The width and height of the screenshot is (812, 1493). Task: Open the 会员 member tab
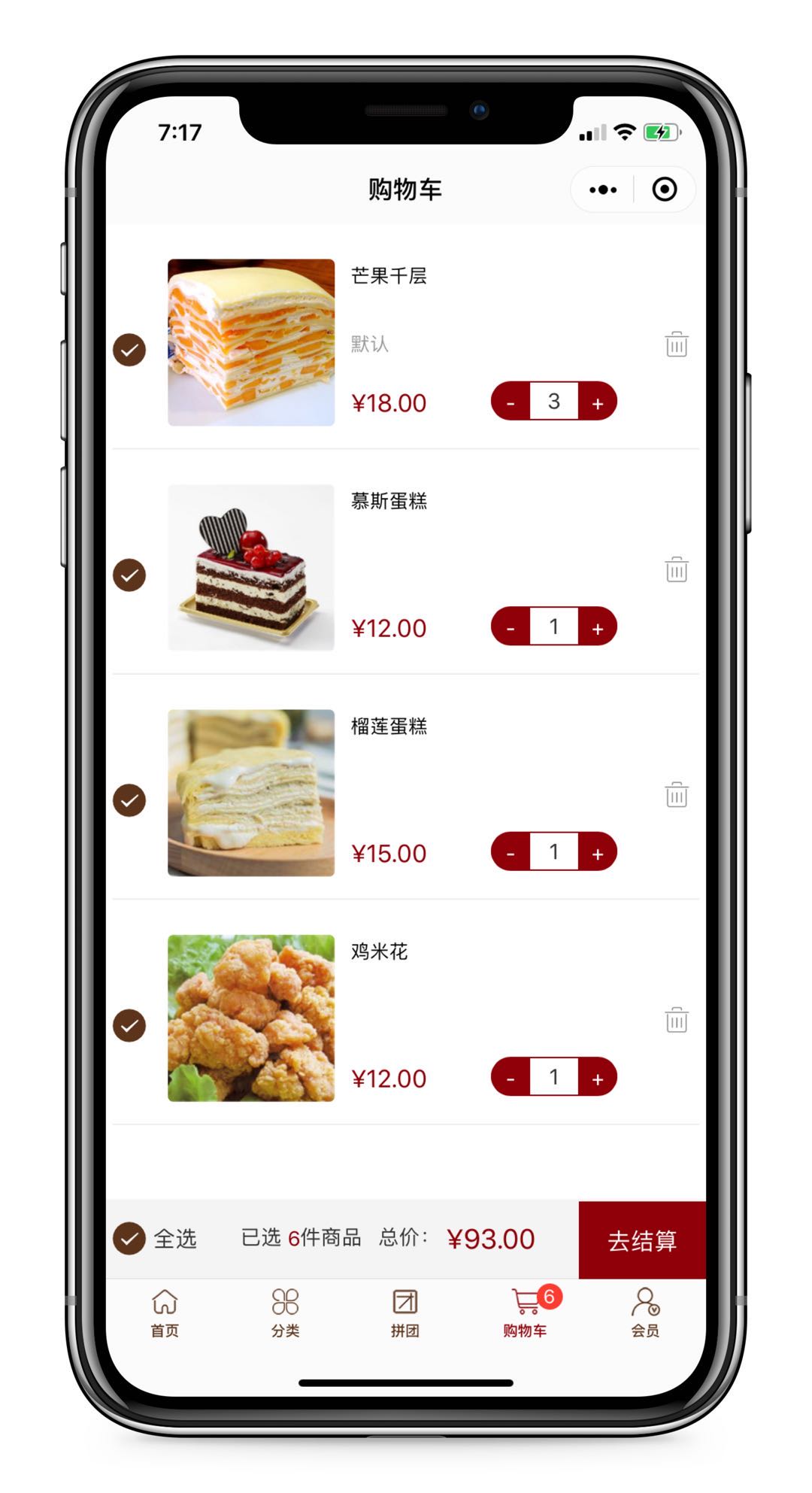tap(645, 1312)
